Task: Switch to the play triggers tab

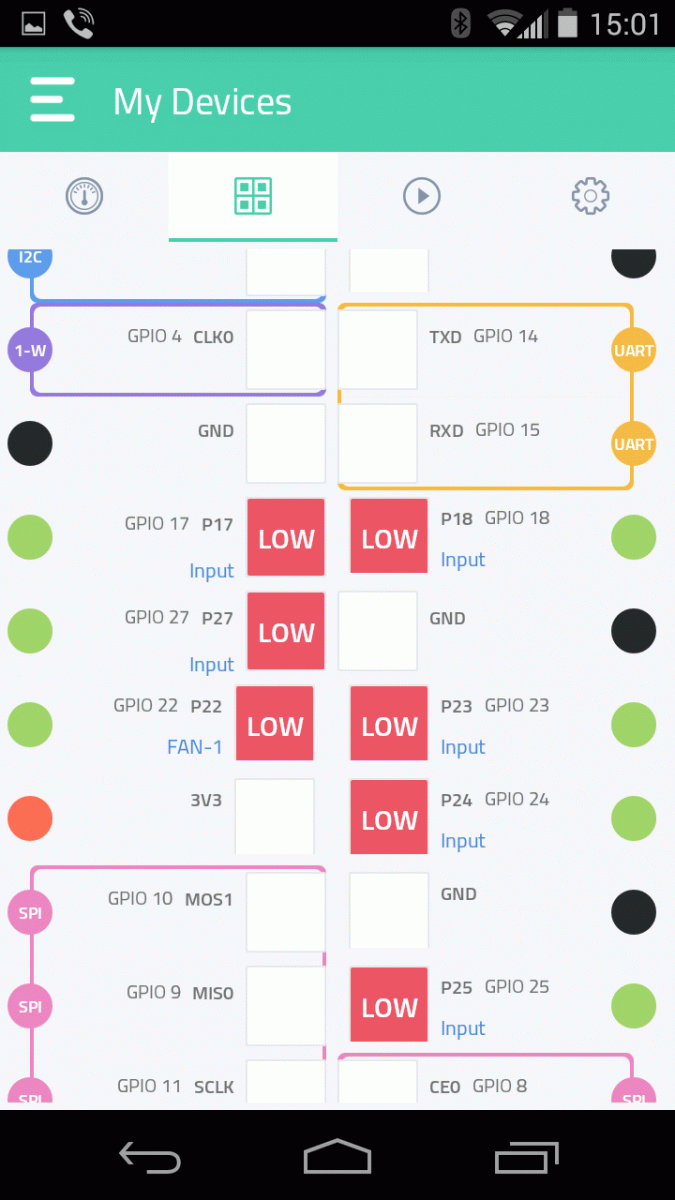Action: tap(422, 196)
